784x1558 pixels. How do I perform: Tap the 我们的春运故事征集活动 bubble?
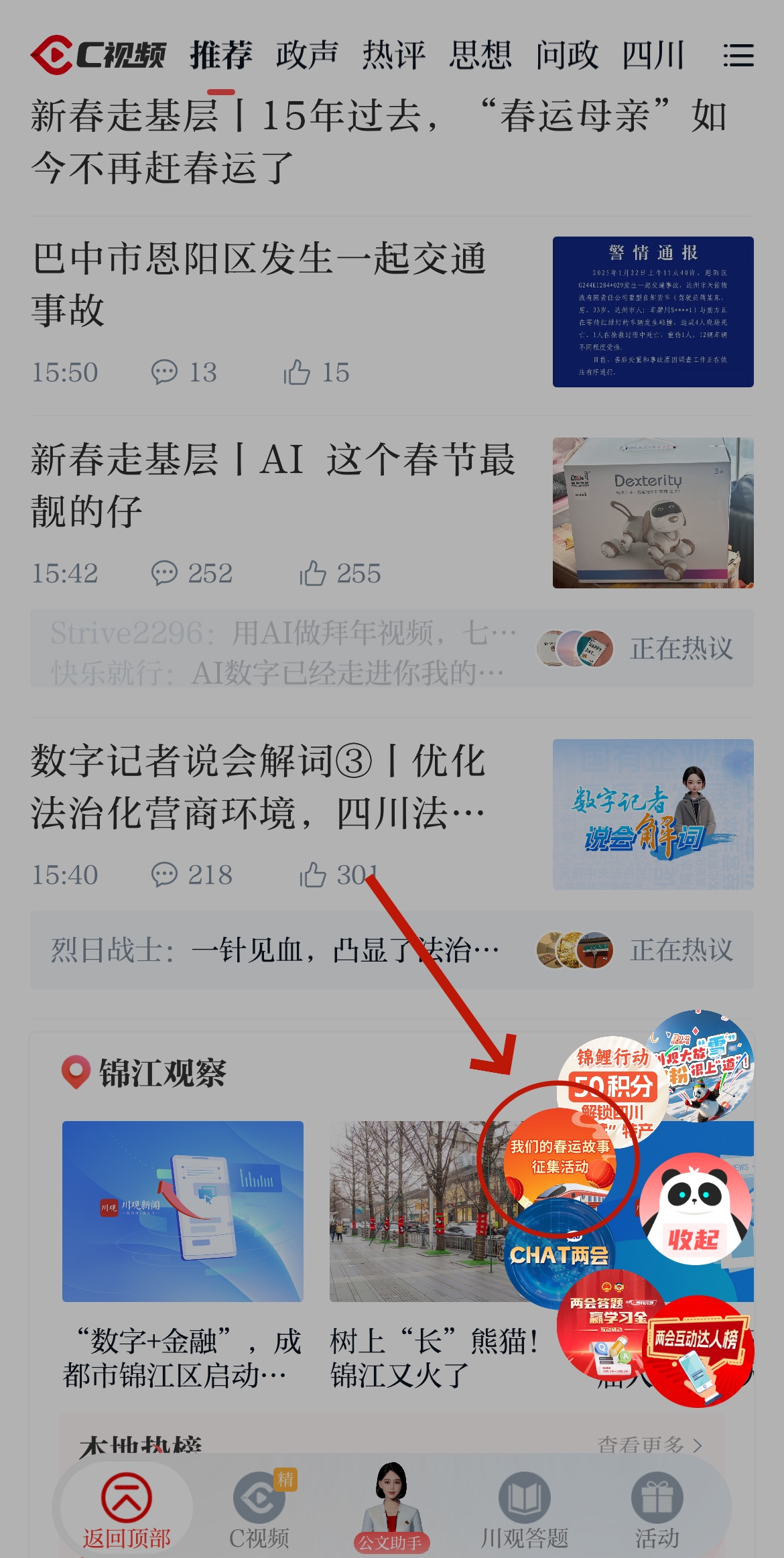click(x=560, y=1157)
